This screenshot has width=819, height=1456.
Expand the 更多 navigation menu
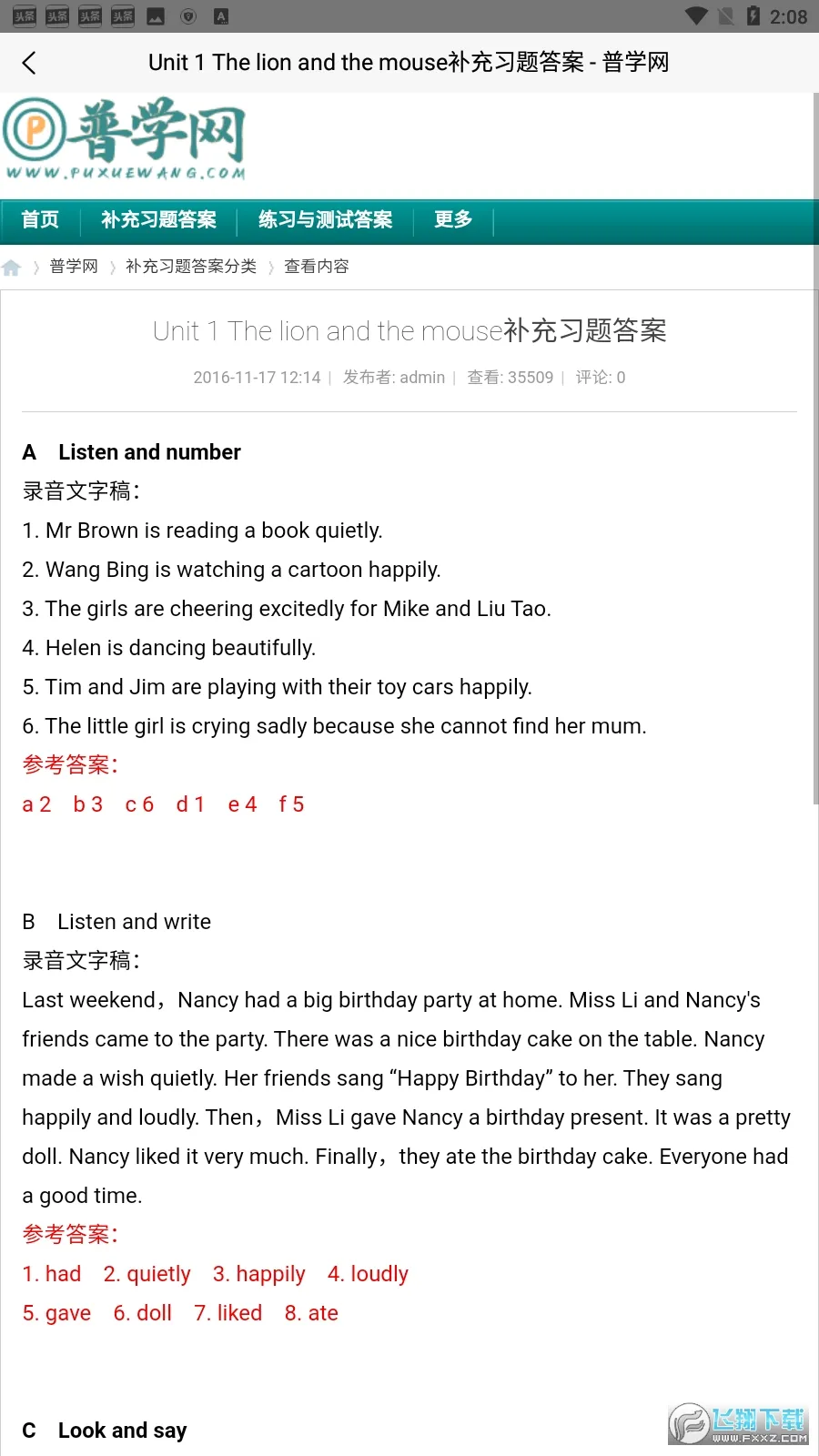453,220
